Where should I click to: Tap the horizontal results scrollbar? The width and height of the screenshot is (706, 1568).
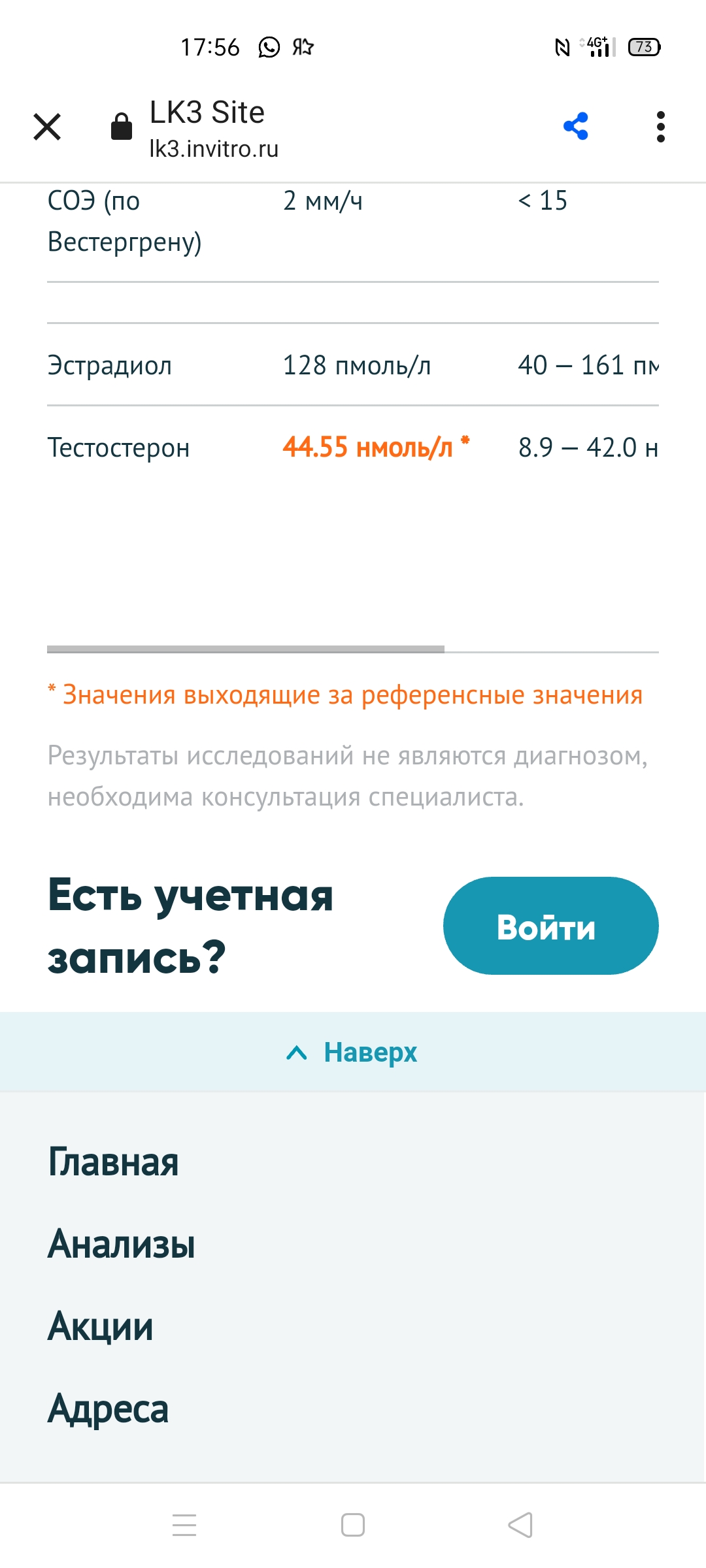pos(245,648)
